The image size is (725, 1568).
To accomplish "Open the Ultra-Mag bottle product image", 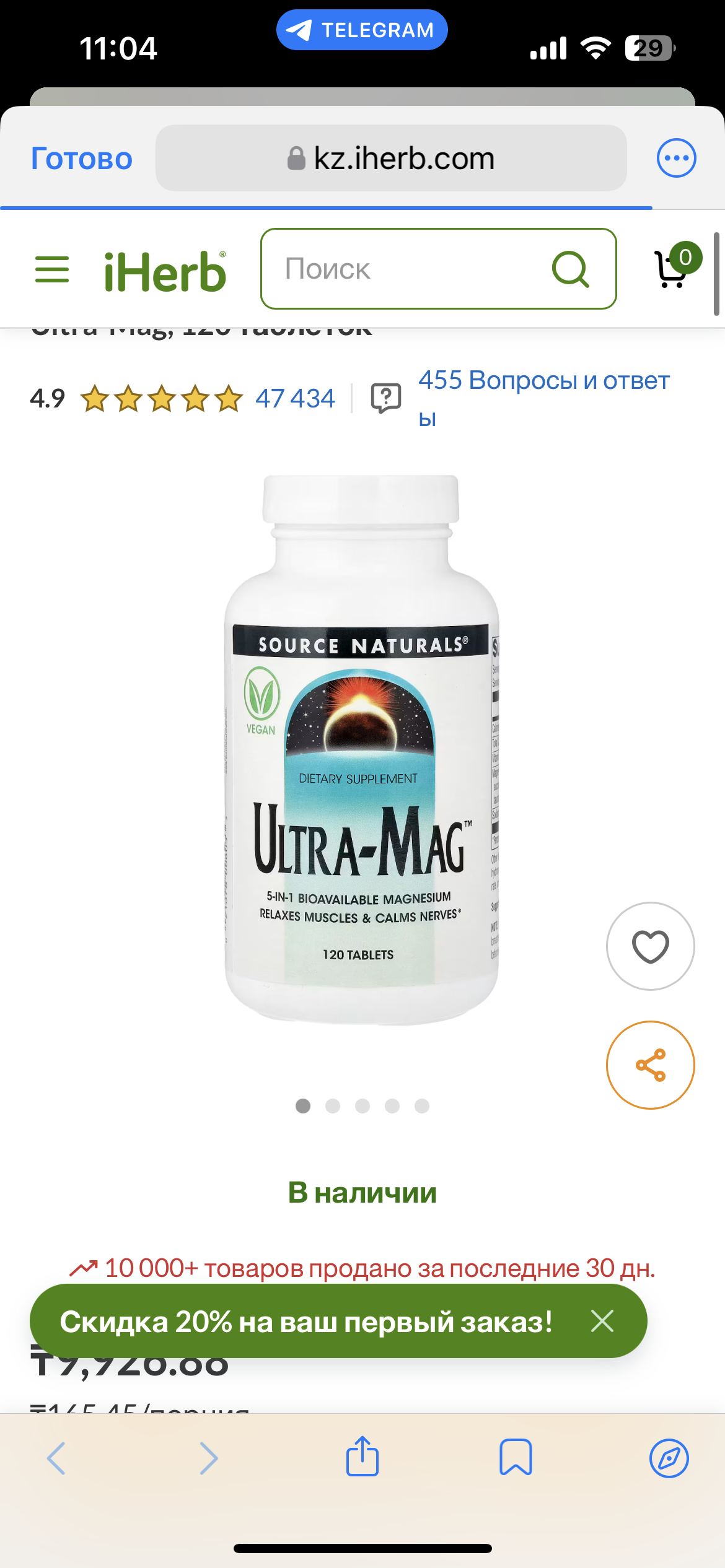I will (362, 749).
